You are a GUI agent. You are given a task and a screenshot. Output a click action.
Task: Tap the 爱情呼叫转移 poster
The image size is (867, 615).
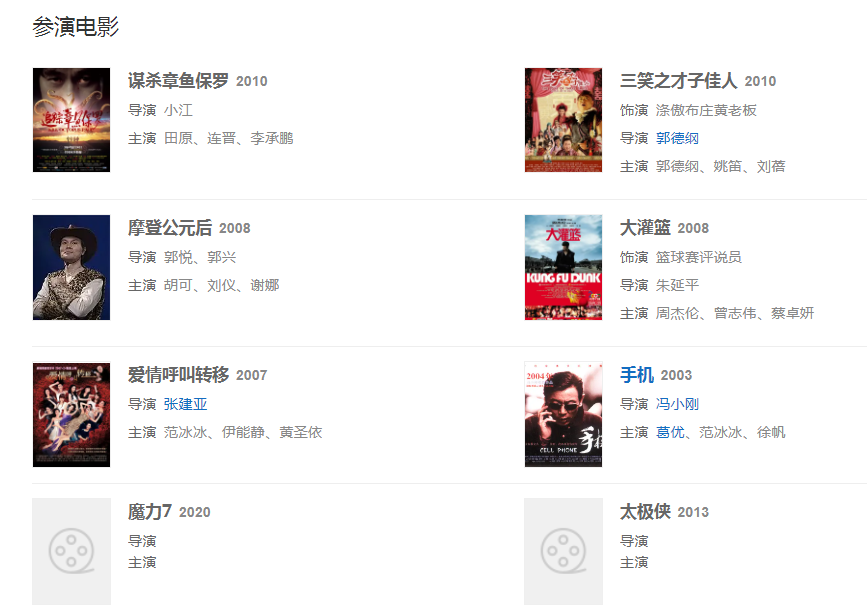pyautogui.click(x=71, y=414)
